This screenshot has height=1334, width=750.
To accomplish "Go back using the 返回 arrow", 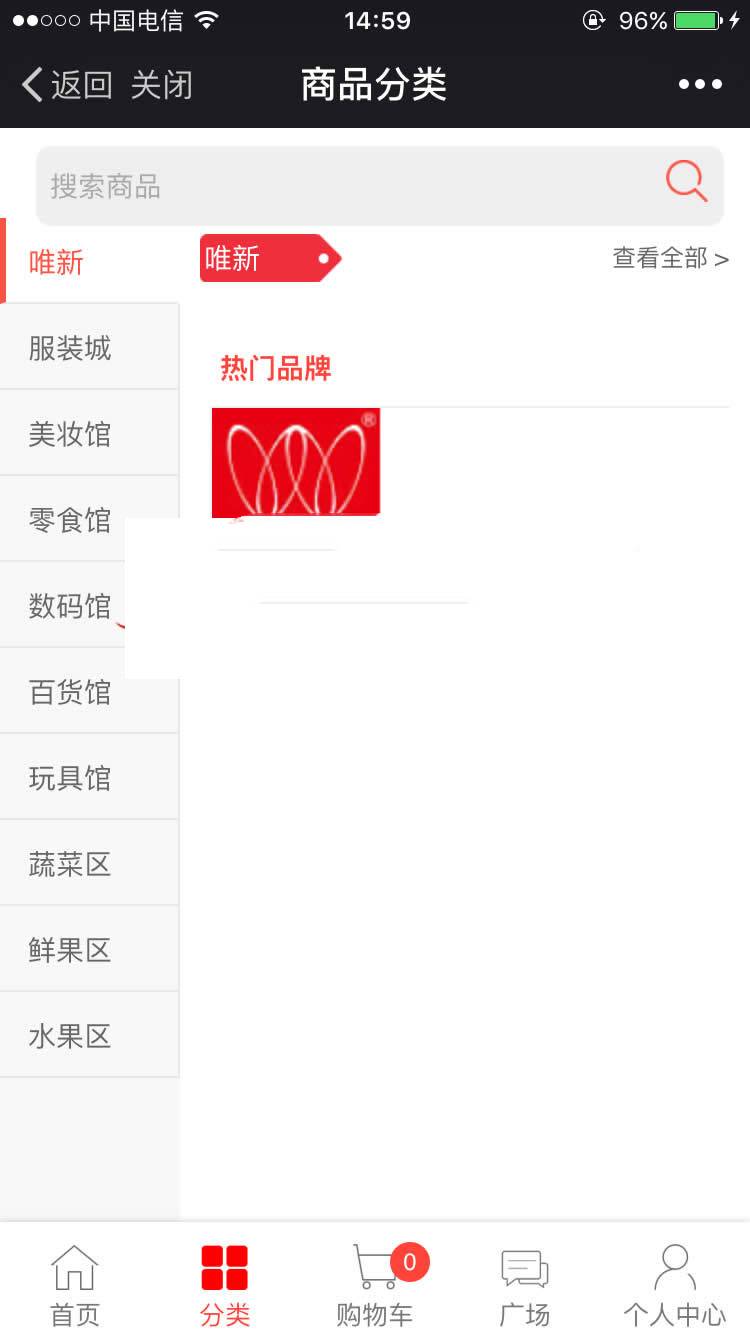I will point(66,85).
